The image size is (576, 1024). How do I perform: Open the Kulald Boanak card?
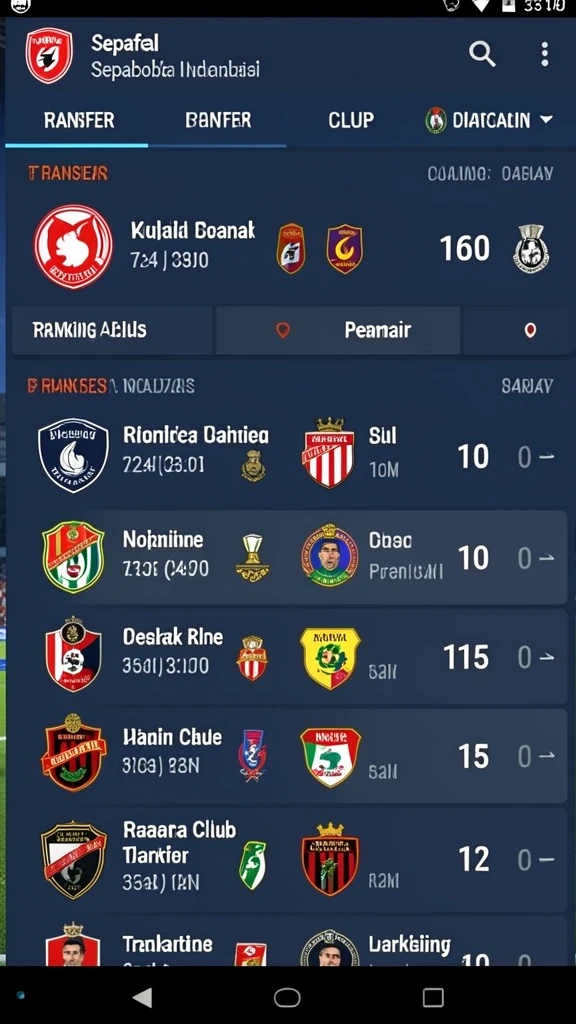pyautogui.click(x=290, y=248)
